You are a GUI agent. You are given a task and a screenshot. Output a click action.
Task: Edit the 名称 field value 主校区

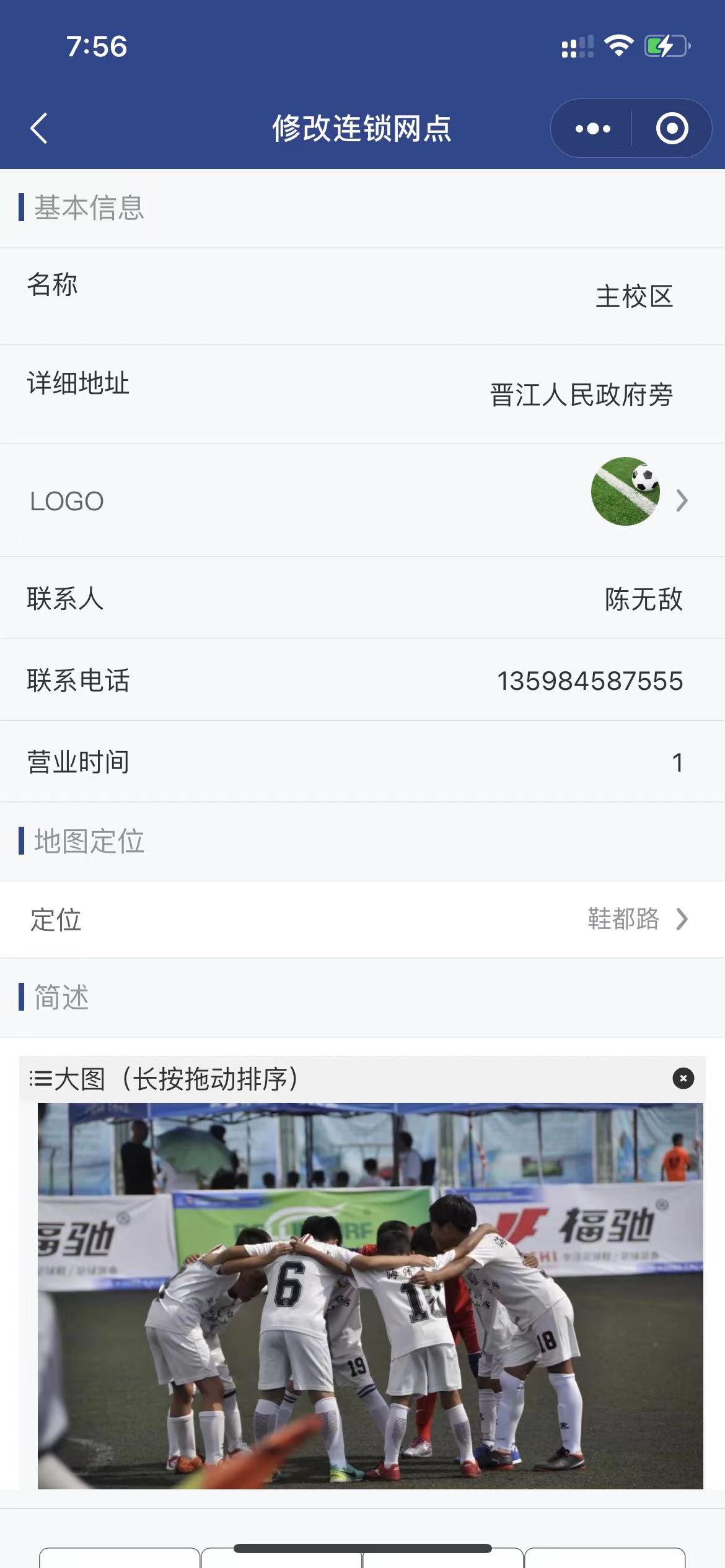(633, 297)
